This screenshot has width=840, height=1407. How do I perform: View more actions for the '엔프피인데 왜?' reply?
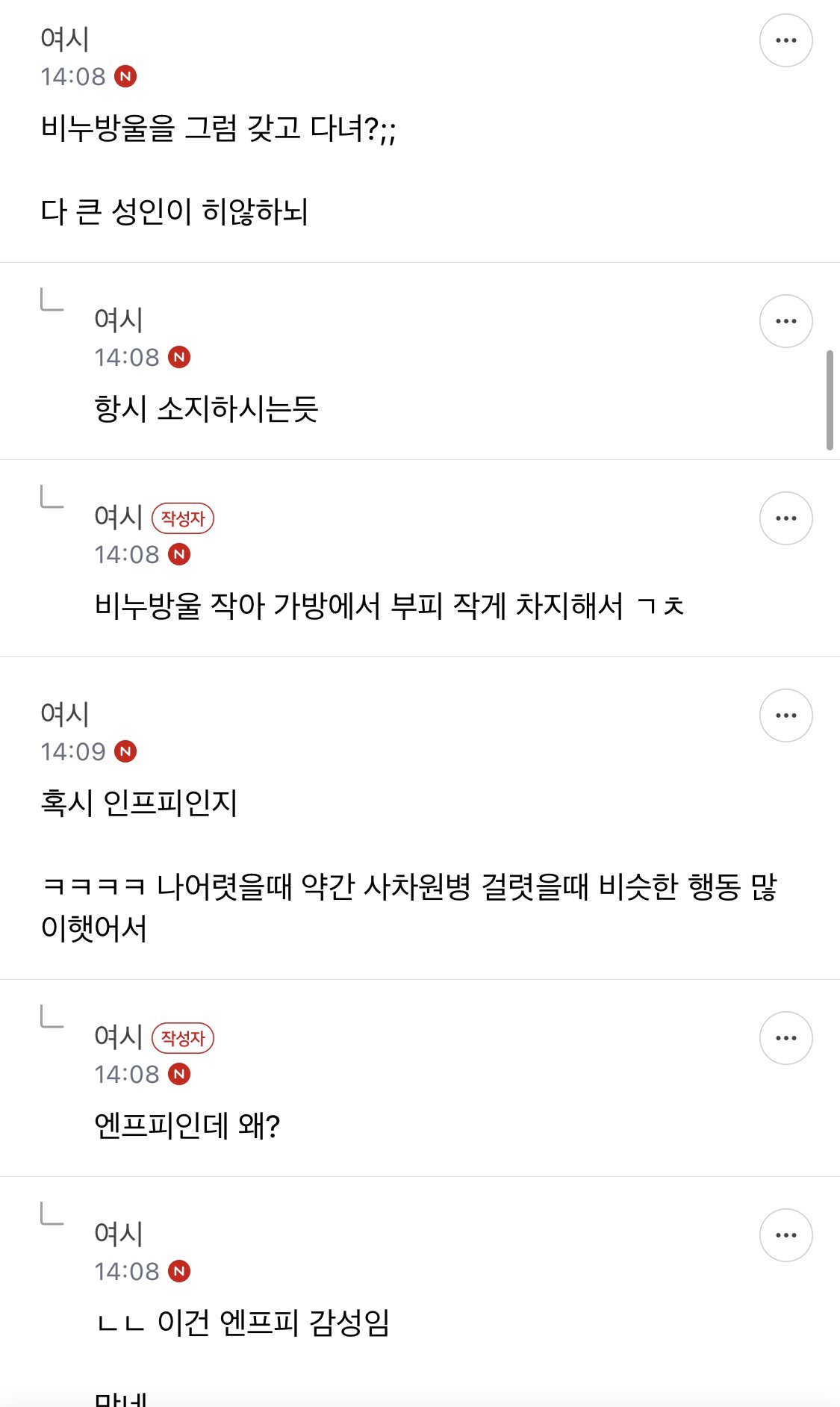[785, 1038]
